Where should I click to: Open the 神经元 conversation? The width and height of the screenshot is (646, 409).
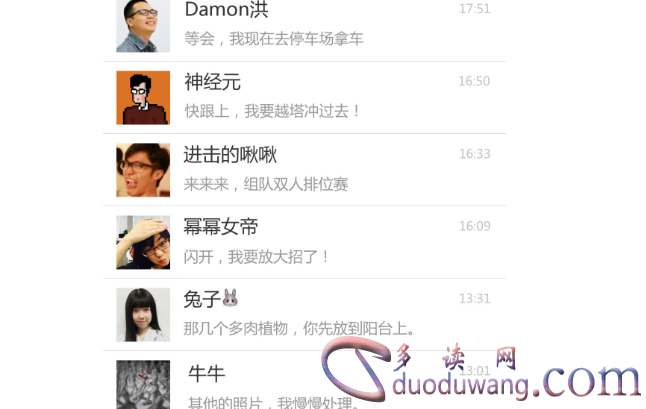click(300, 97)
